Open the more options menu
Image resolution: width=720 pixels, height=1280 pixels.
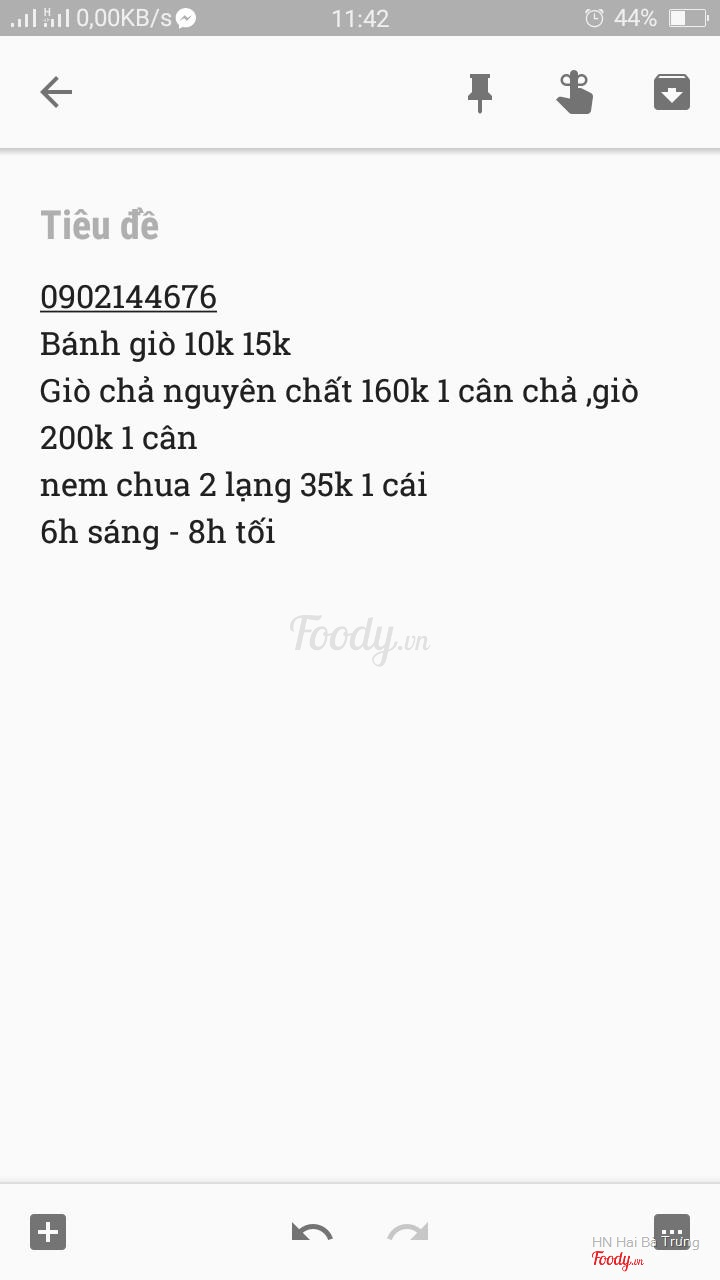(671, 1231)
